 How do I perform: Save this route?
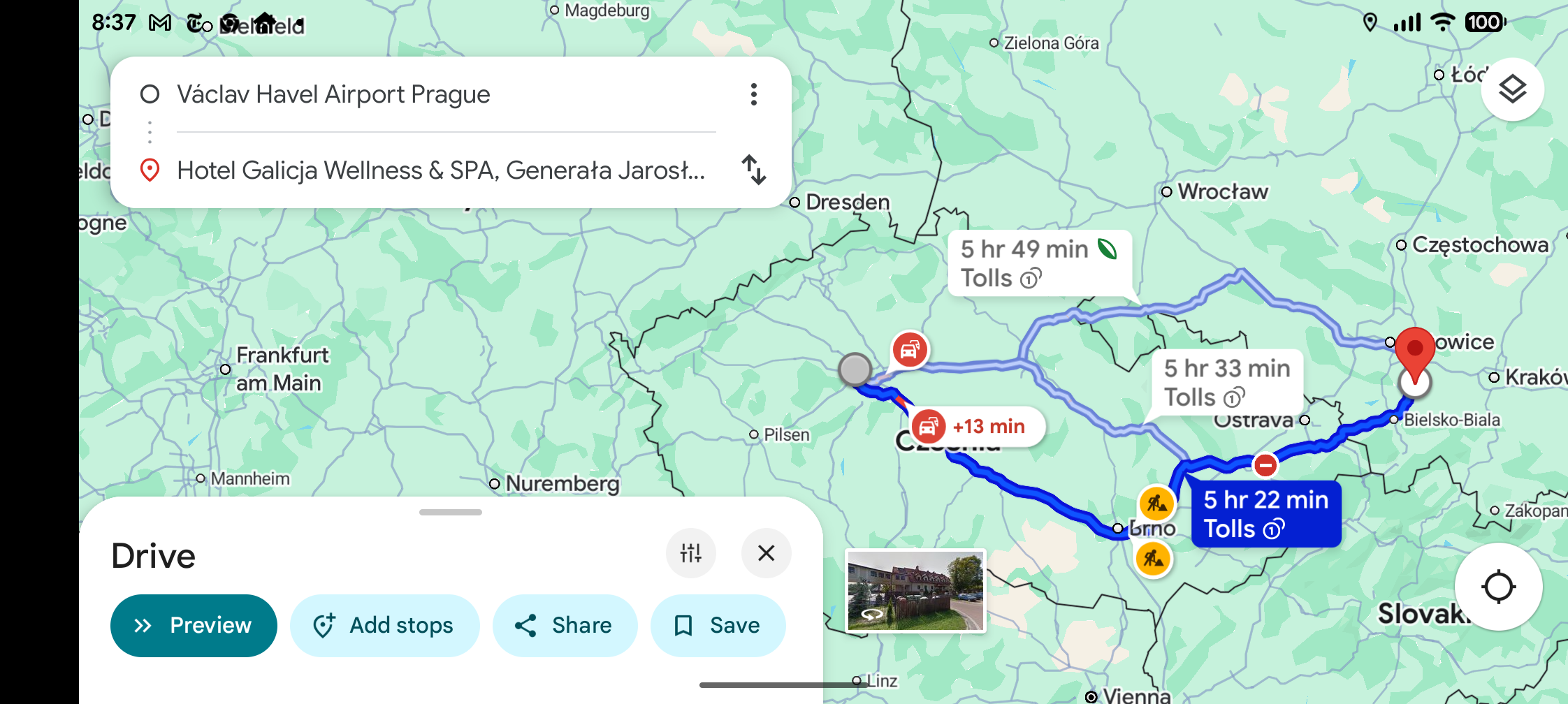pos(718,625)
